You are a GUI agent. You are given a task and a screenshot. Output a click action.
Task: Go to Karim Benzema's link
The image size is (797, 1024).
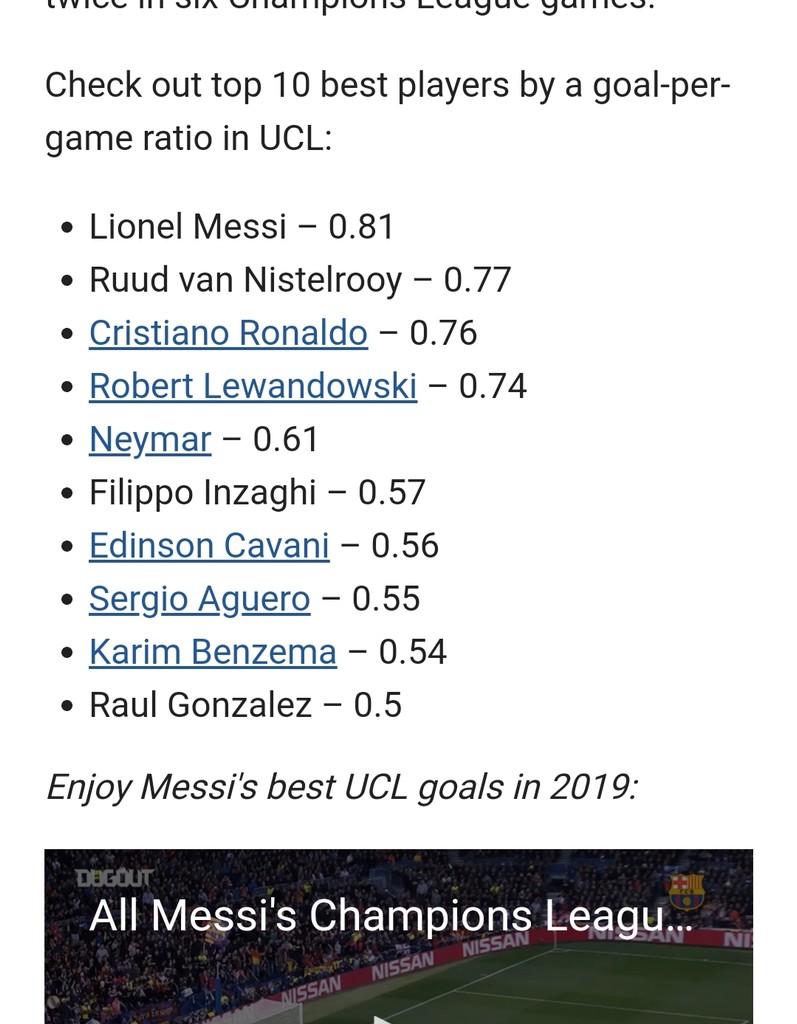pyautogui.click(x=212, y=651)
